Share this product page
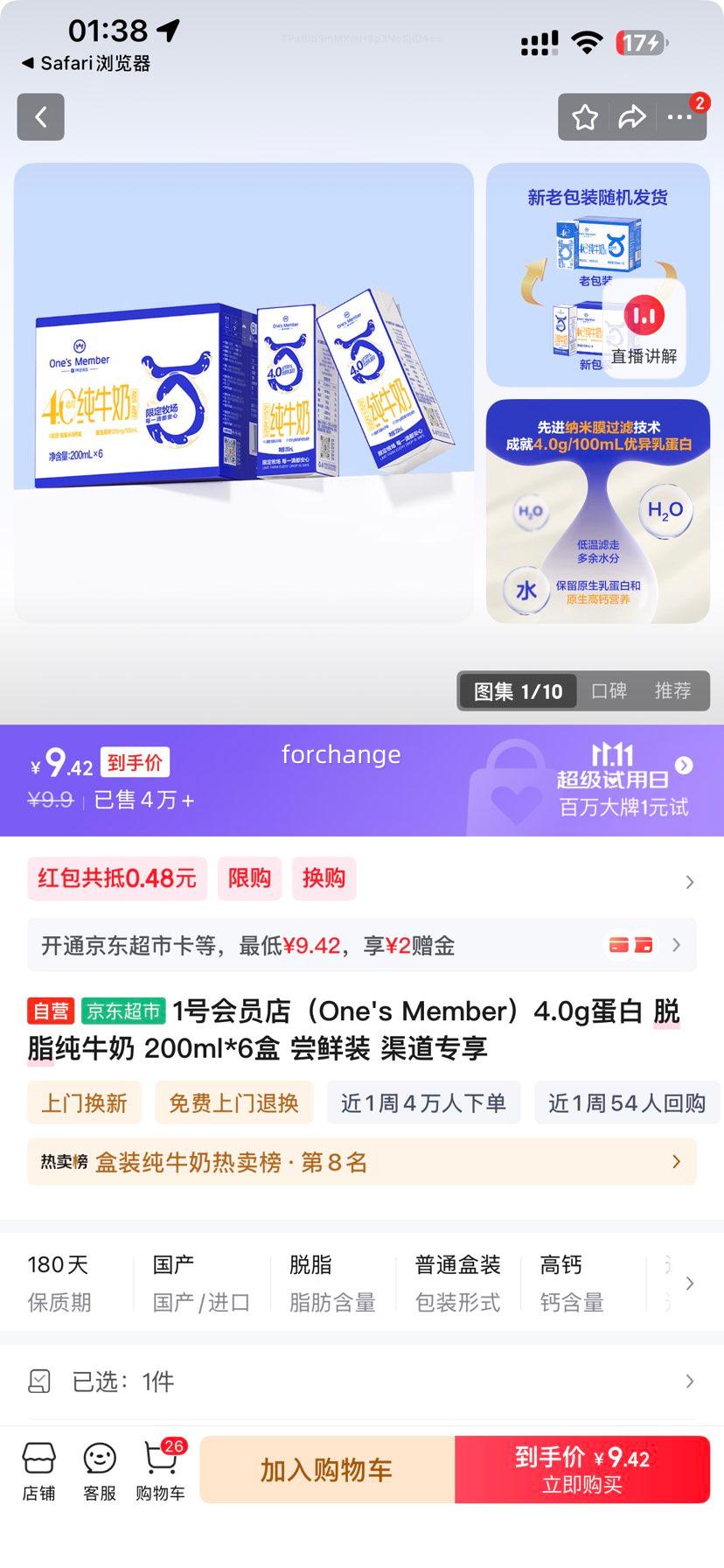Image resolution: width=724 pixels, height=1568 pixels. [631, 117]
